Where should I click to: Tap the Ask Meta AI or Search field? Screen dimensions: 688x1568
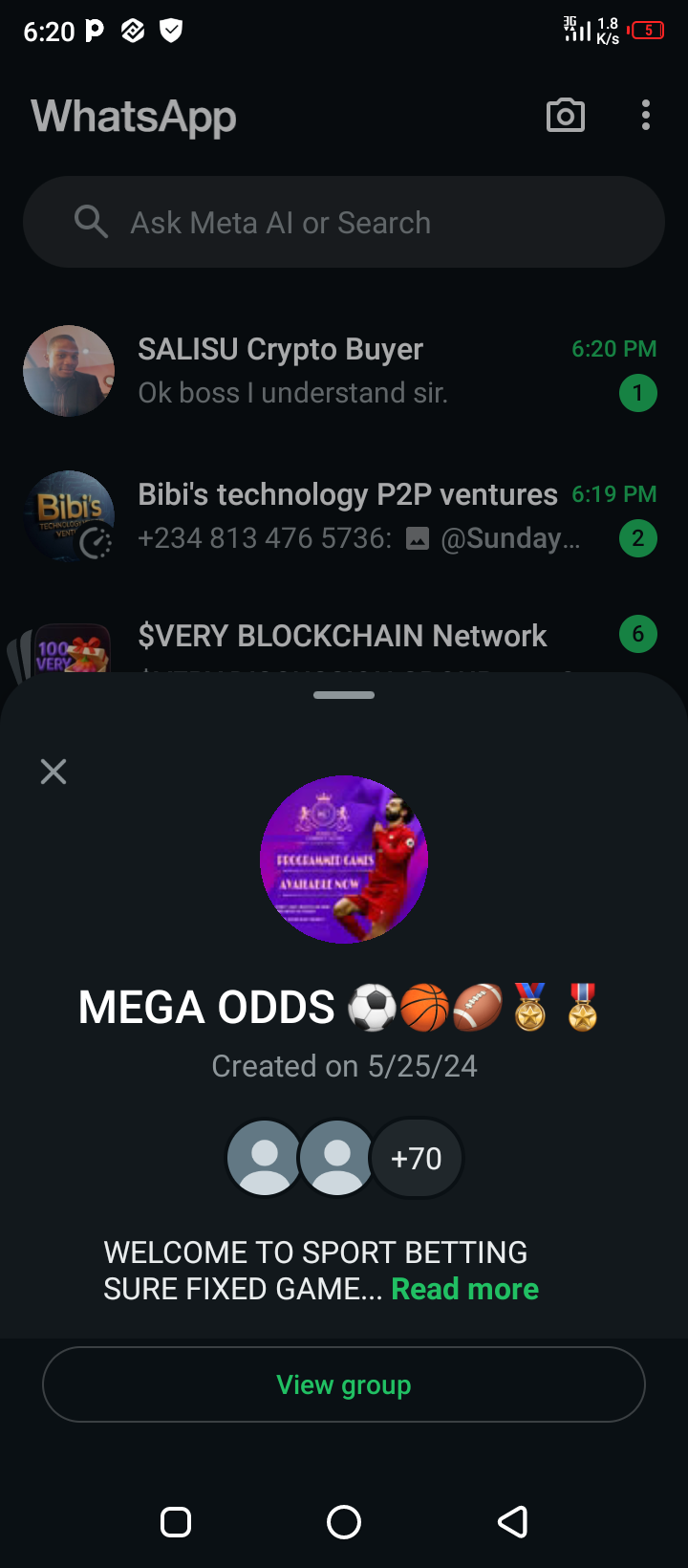344,222
